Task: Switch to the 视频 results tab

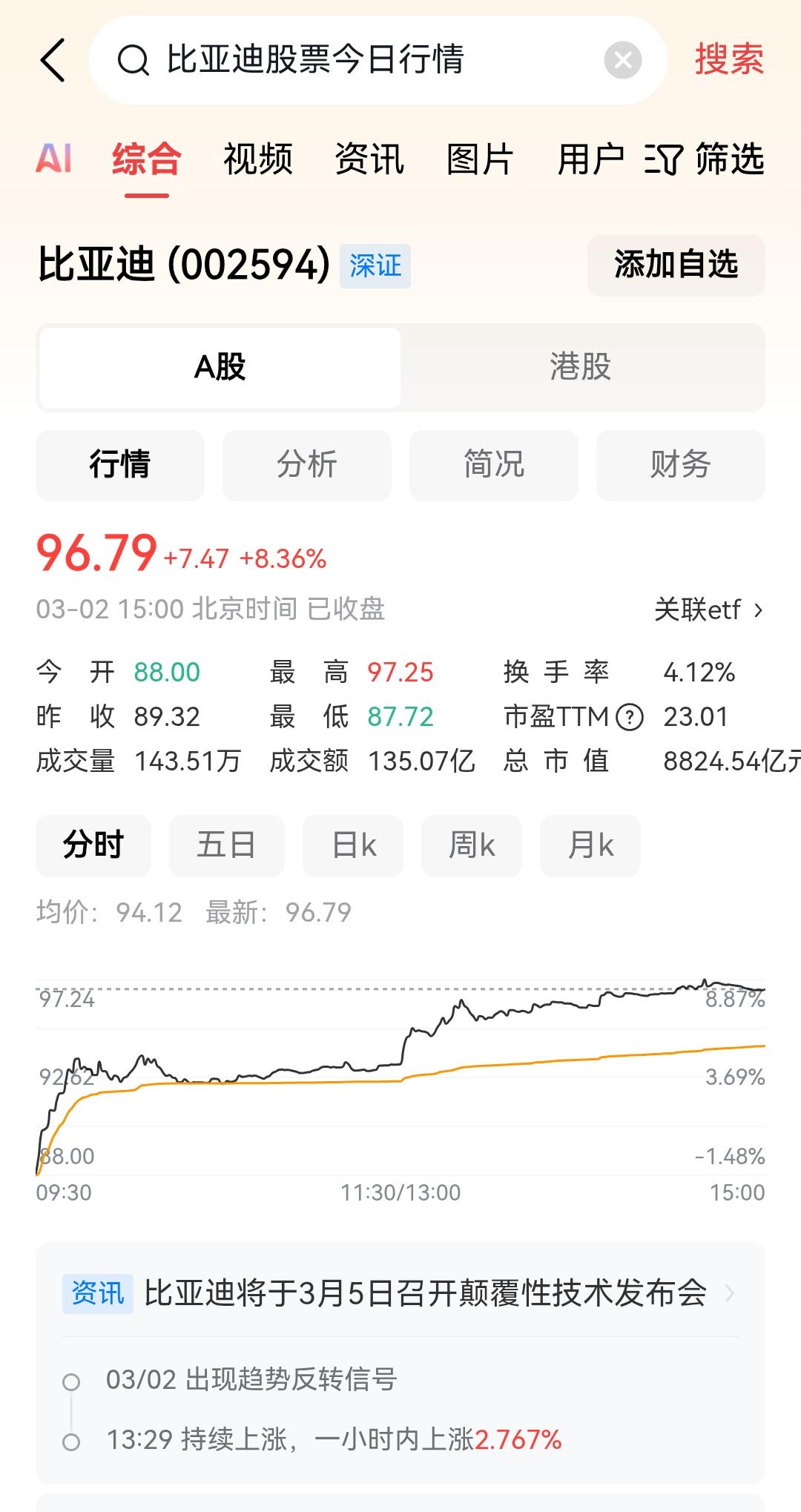Action: 258,160
